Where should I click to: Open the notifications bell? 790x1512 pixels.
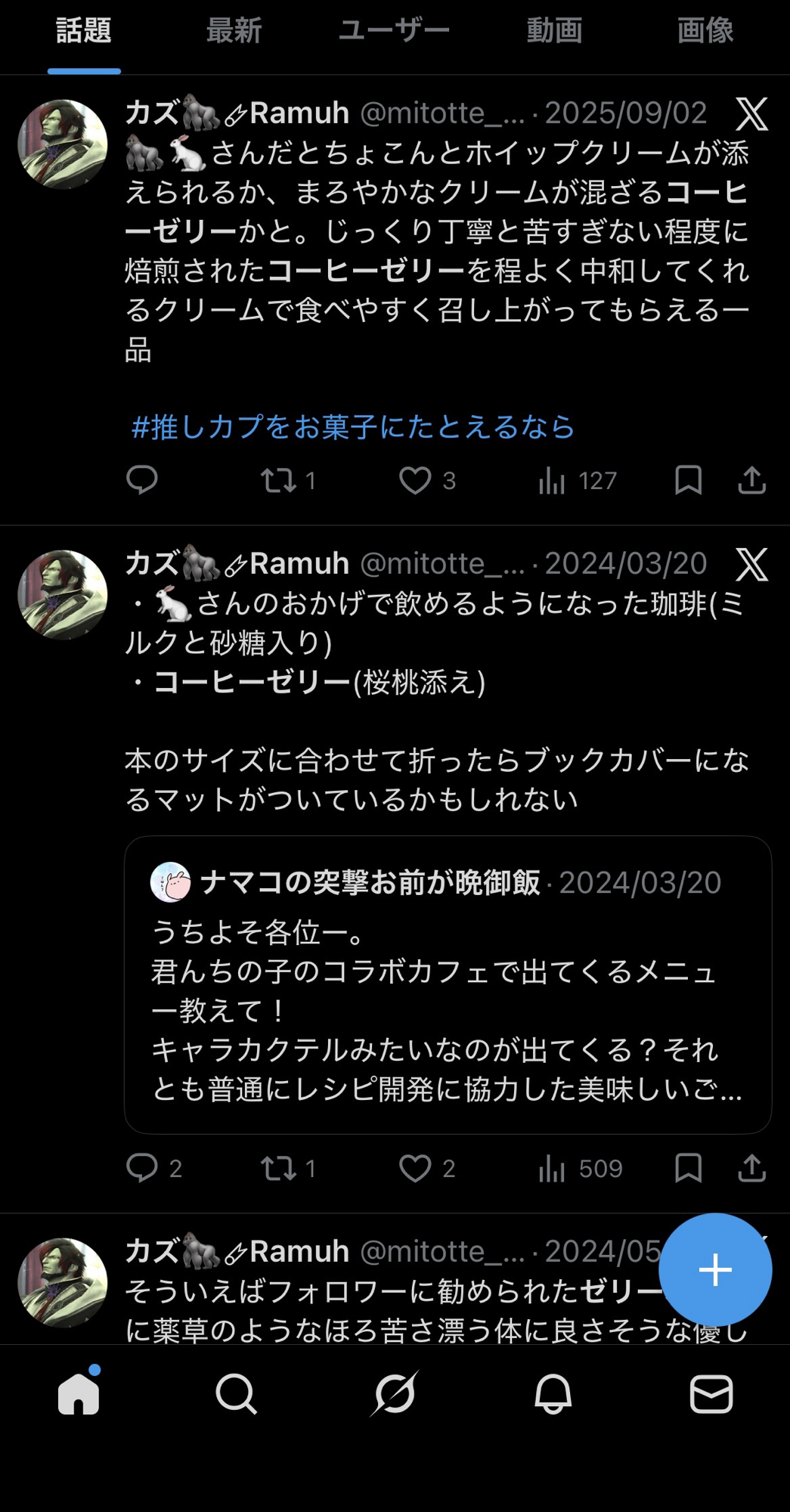(x=553, y=1393)
